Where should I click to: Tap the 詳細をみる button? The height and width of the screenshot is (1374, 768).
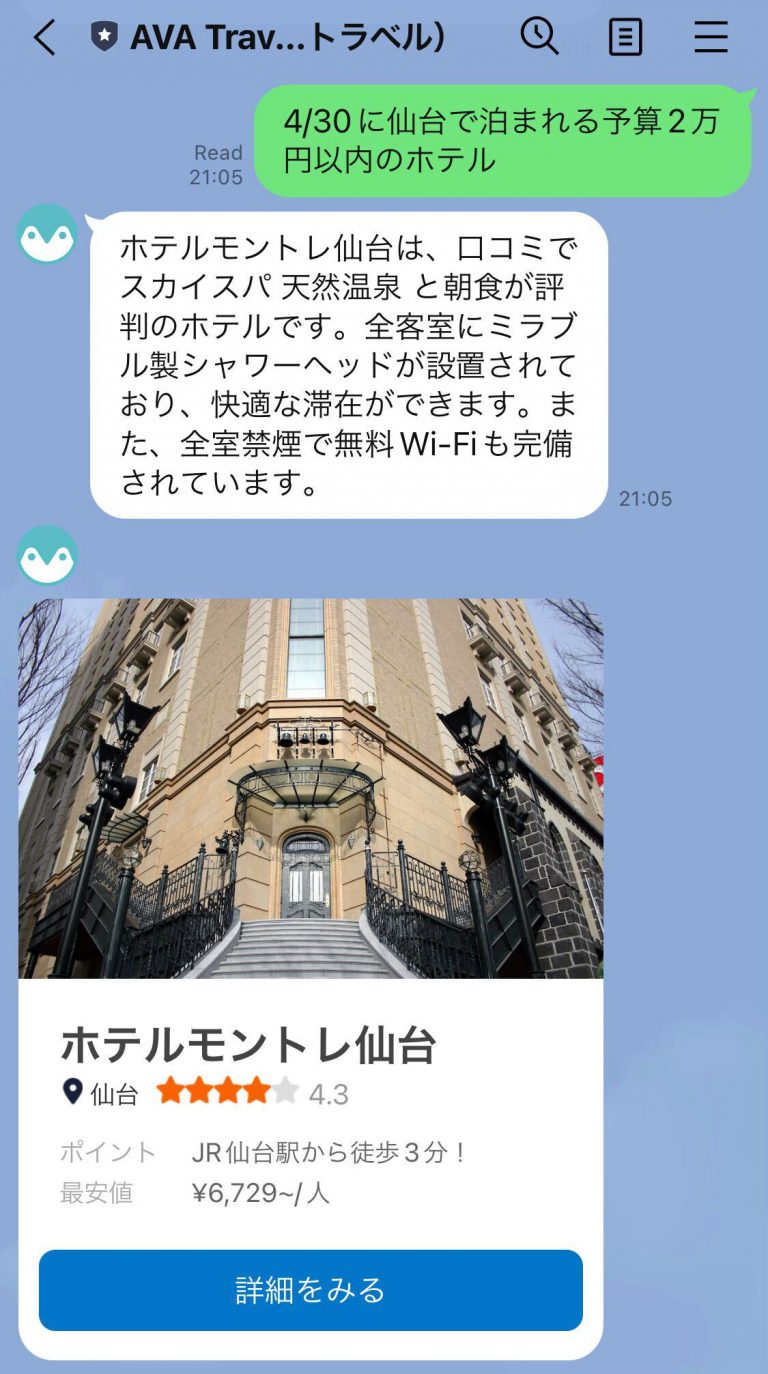(x=310, y=1290)
